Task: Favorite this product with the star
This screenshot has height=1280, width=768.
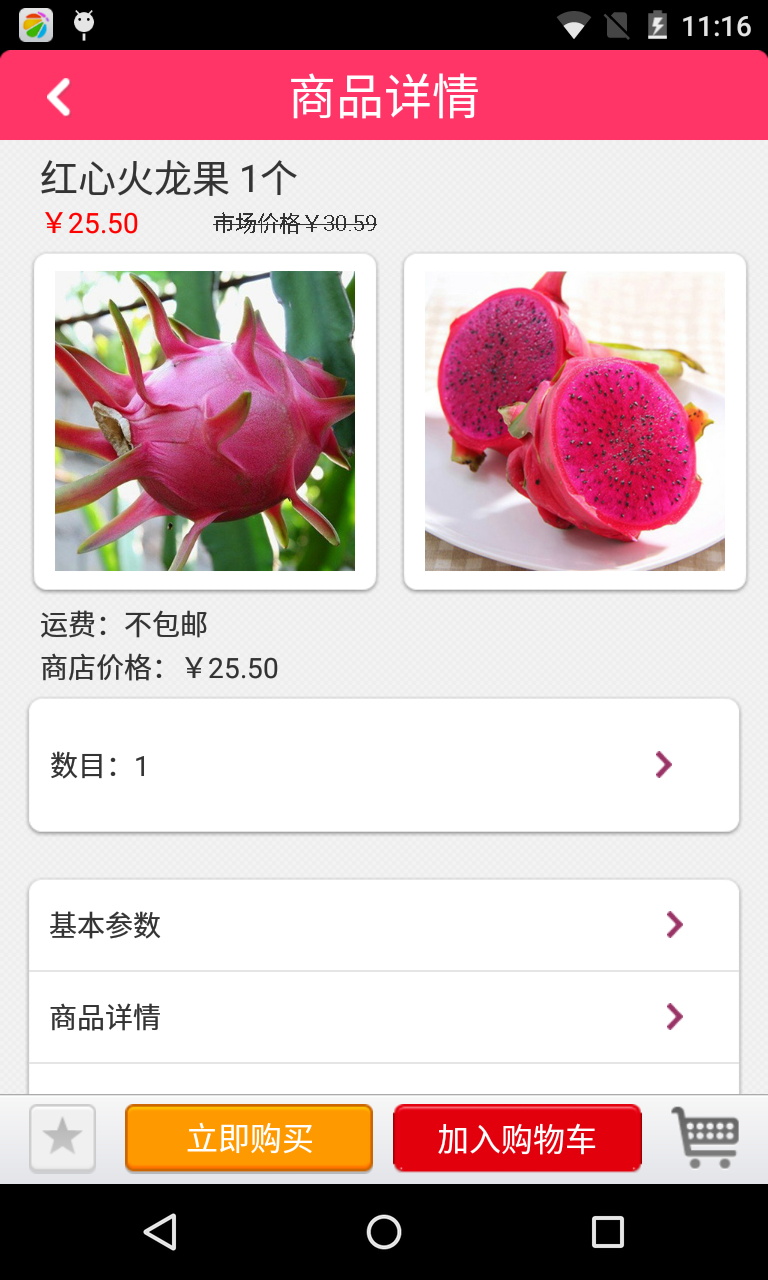Action: tap(63, 1138)
